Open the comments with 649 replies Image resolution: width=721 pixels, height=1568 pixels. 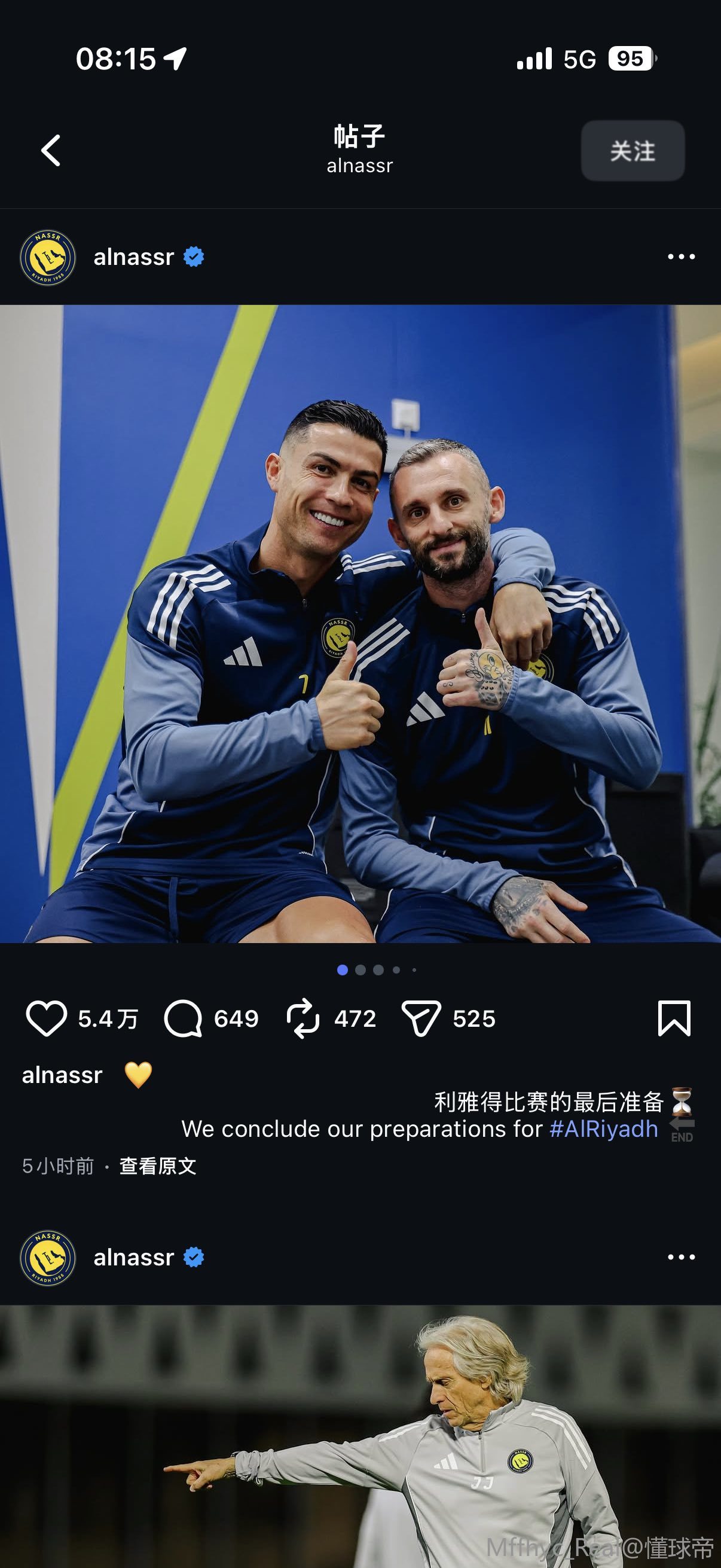[x=183, y=1018]
